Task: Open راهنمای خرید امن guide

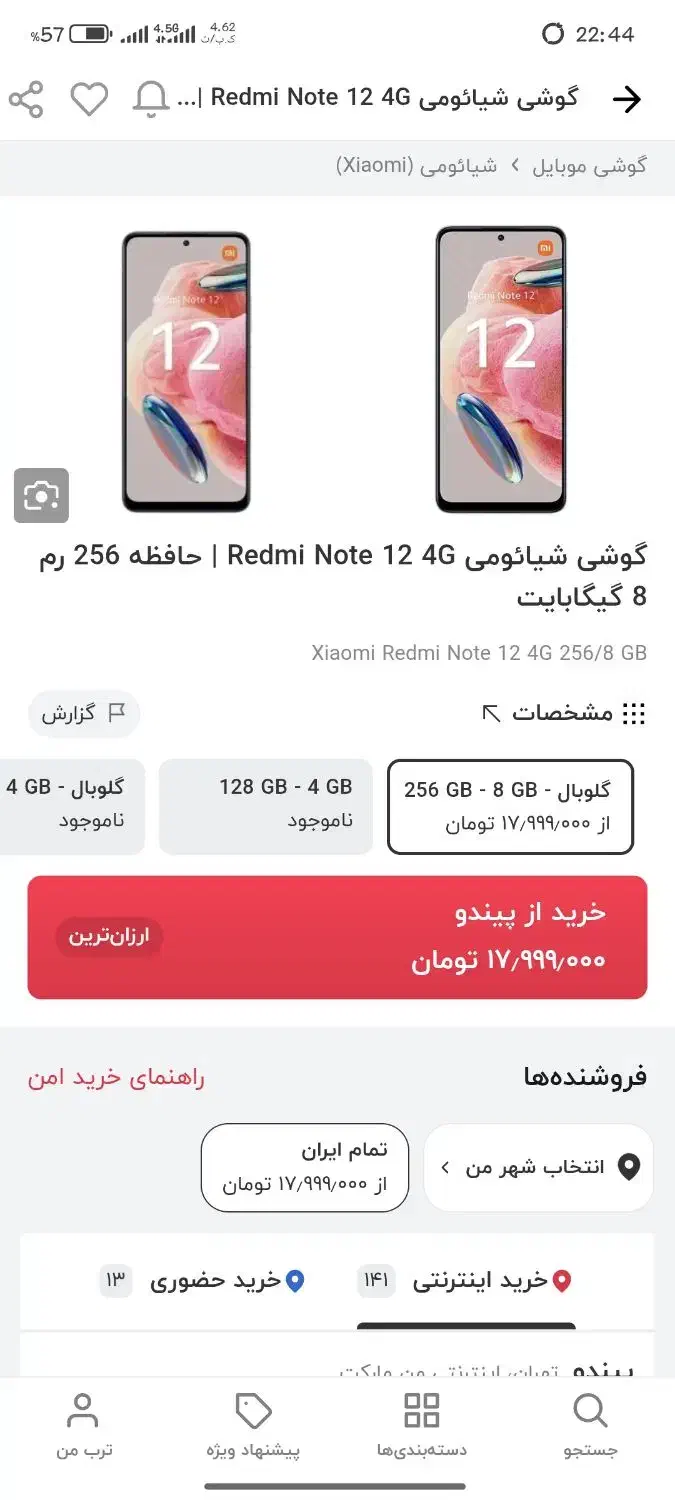Action: tap(116, 1077)
